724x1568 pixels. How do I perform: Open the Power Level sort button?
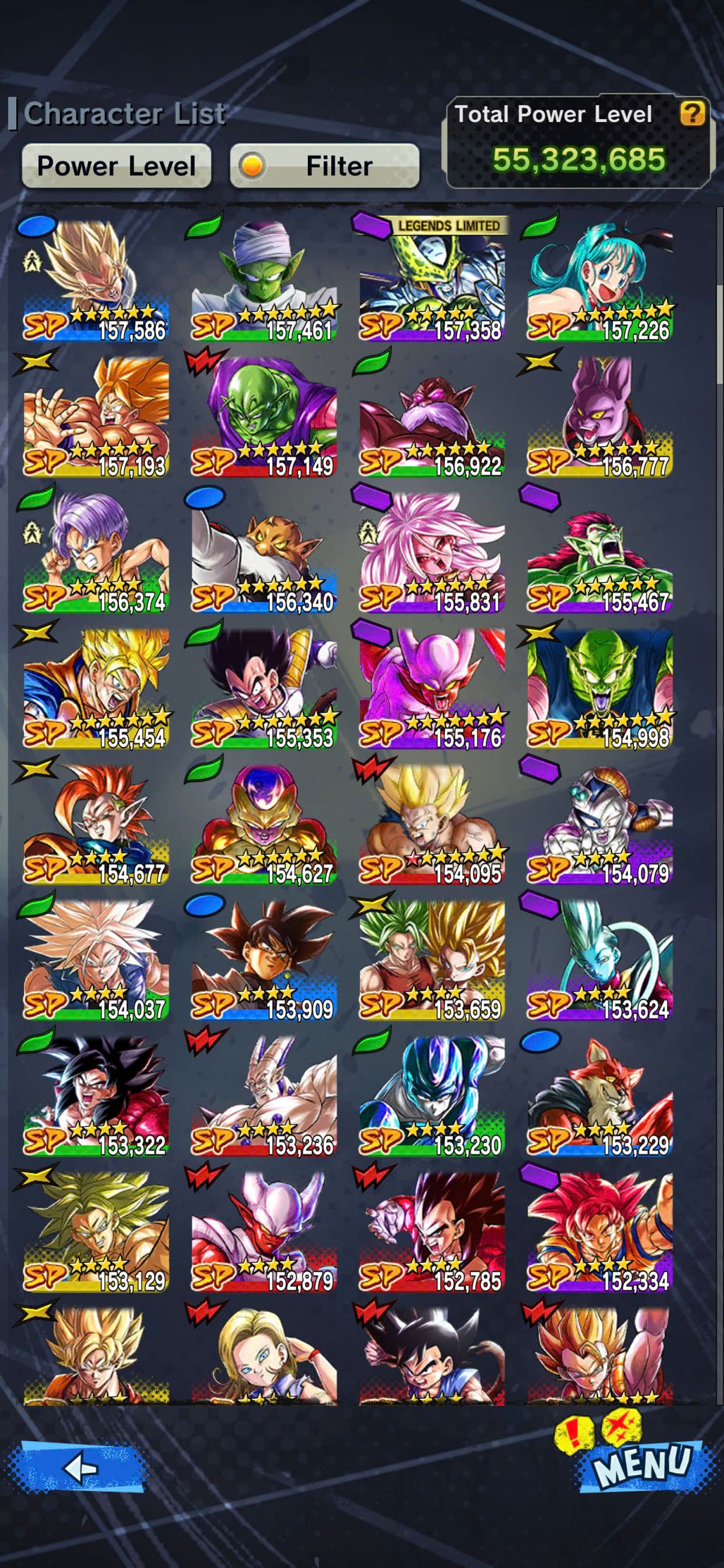(116, 166)
